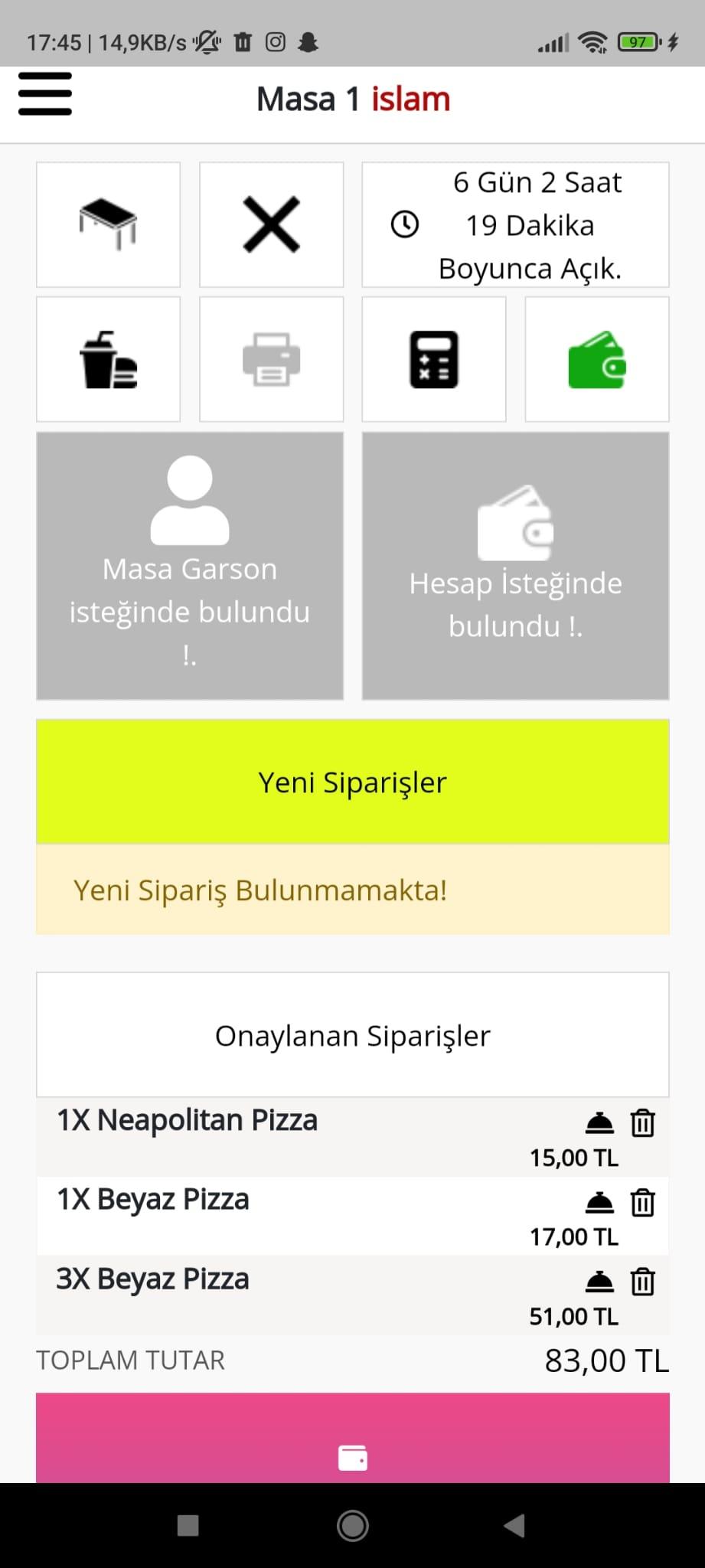Tap the Masa Garson isteğinde bulundu card
Viewport: 705px width, 1568px height.
[190, 566]
